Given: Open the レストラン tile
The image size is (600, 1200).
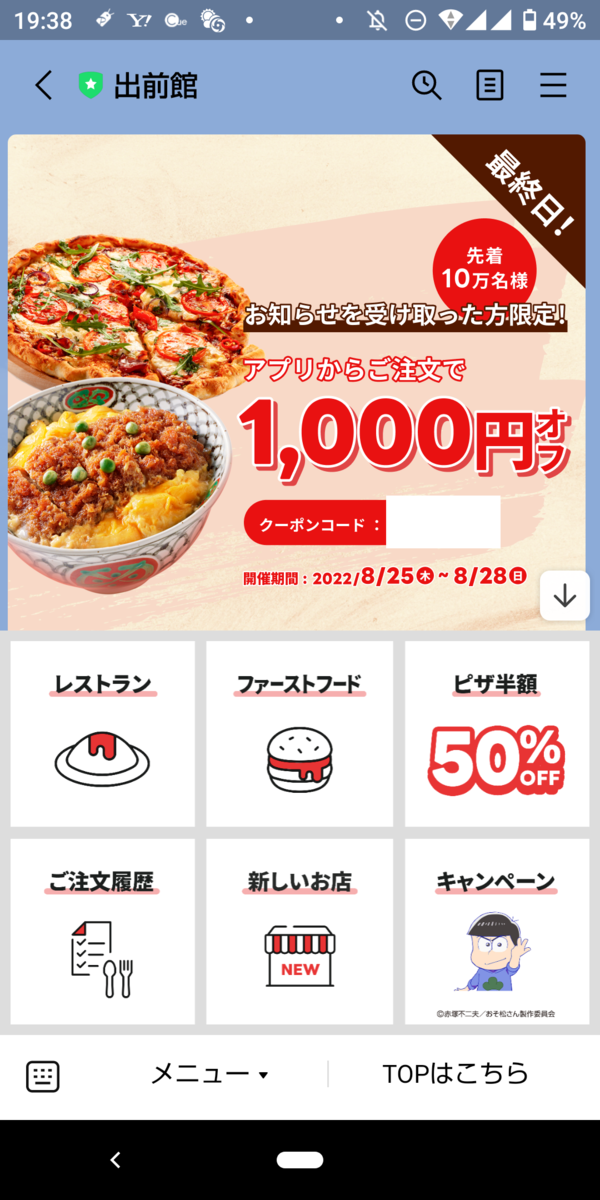Looking at the screenshot, I should coord(103,734).
